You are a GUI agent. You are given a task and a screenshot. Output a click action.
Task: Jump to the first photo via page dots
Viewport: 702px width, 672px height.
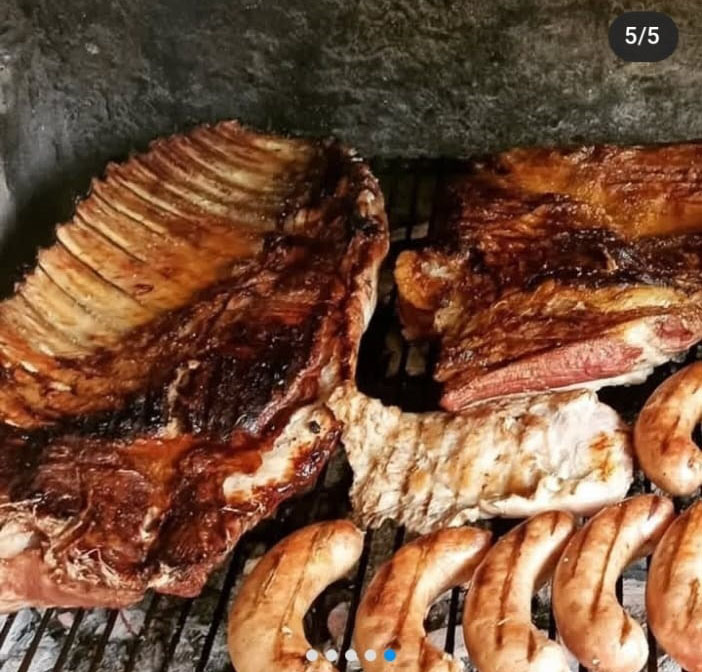click(x=312, y=655)
